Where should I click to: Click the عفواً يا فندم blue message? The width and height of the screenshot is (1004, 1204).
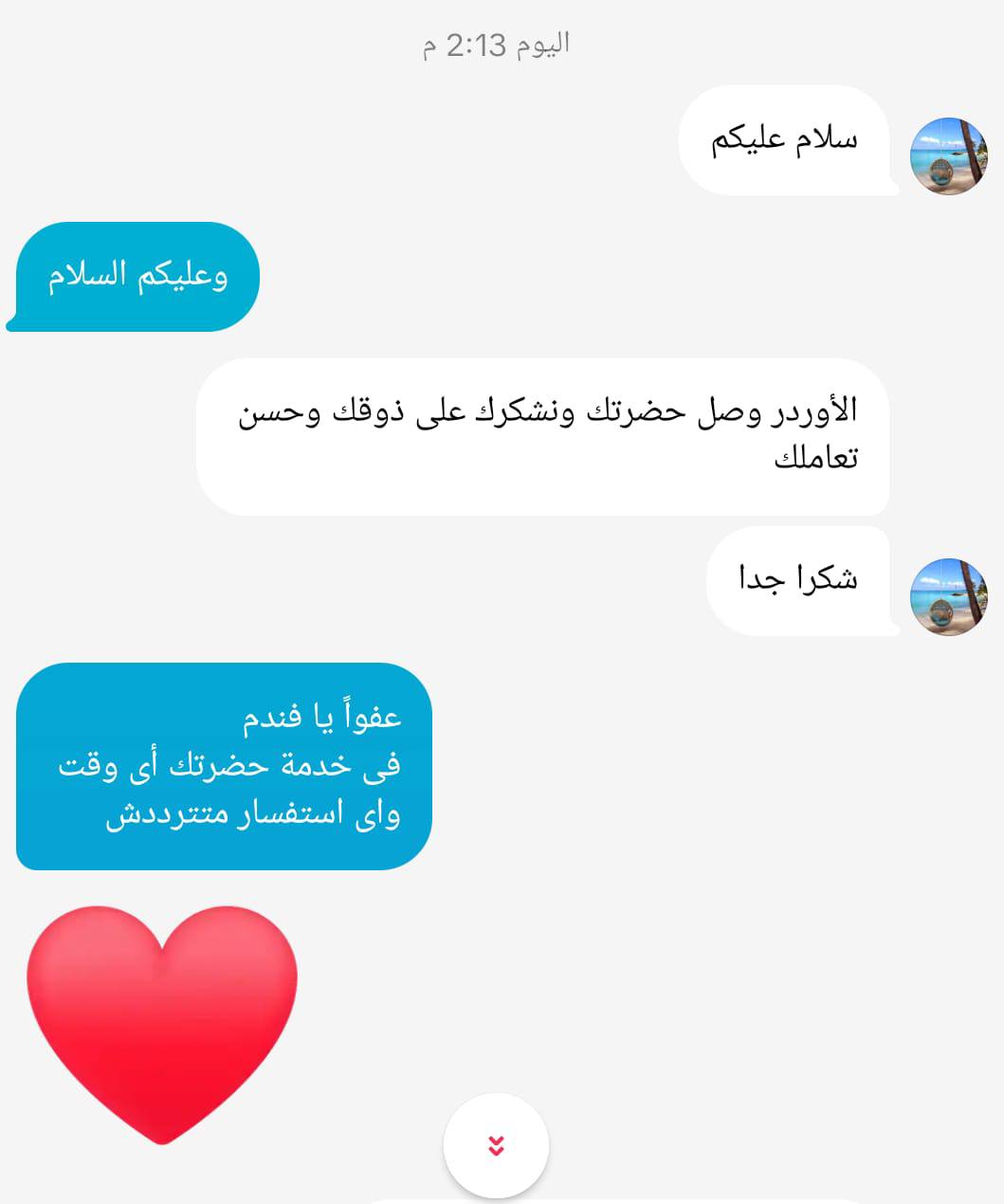[224, 764]
